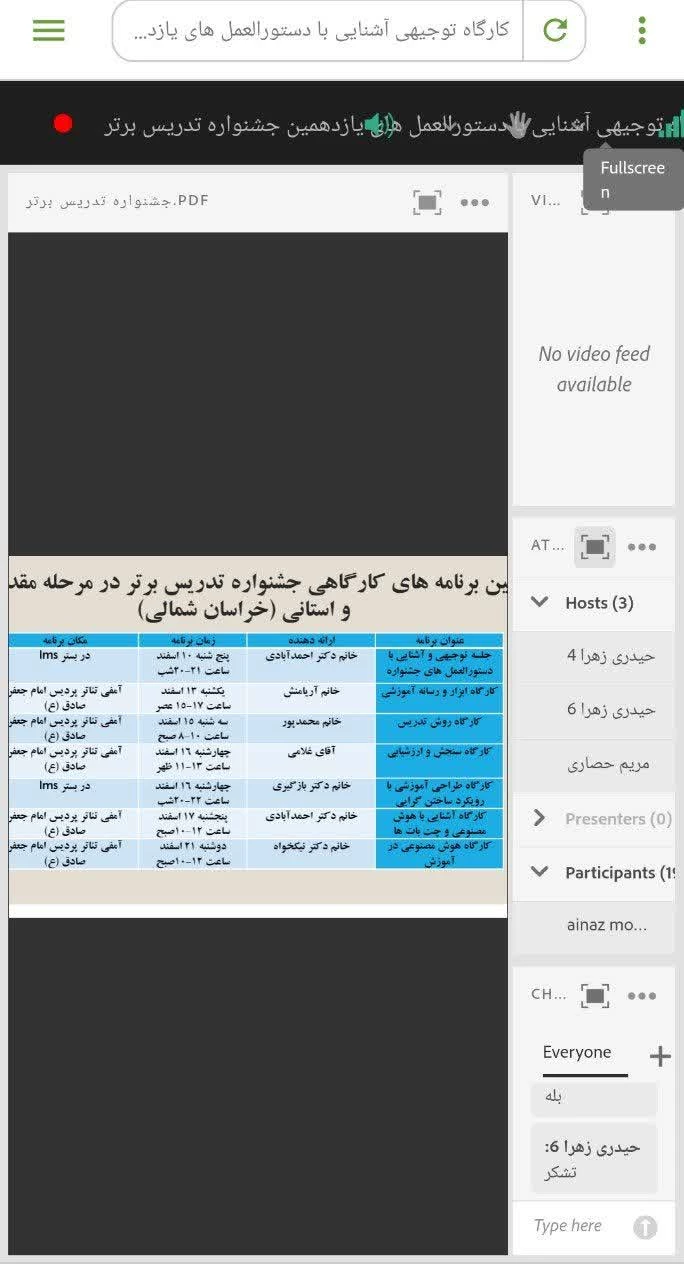
Task: Open the browser three-dot overflow menu
Action: point(642,31)
